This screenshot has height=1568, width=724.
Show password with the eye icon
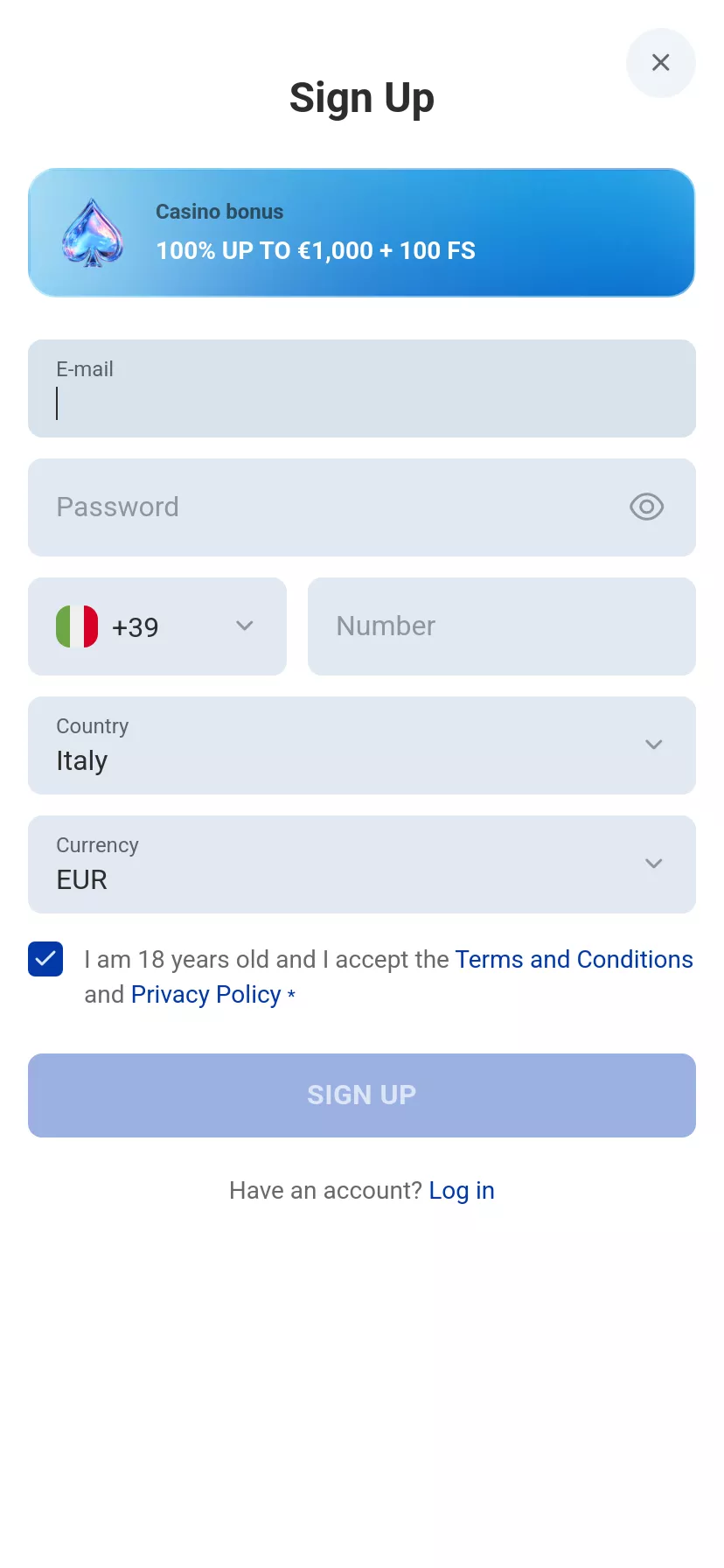[646, 507]
